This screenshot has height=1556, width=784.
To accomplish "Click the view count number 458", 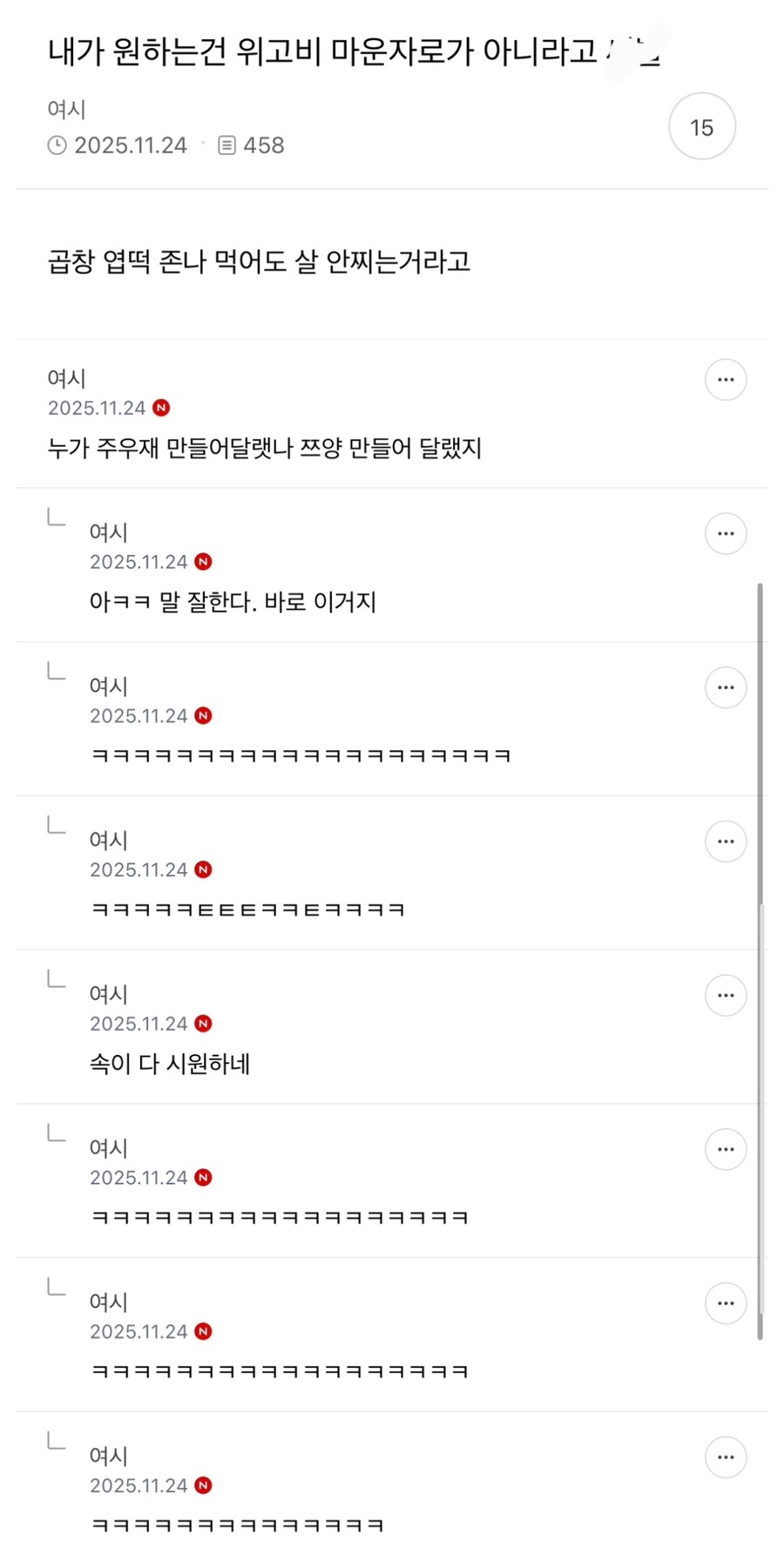I will [264, 145].
